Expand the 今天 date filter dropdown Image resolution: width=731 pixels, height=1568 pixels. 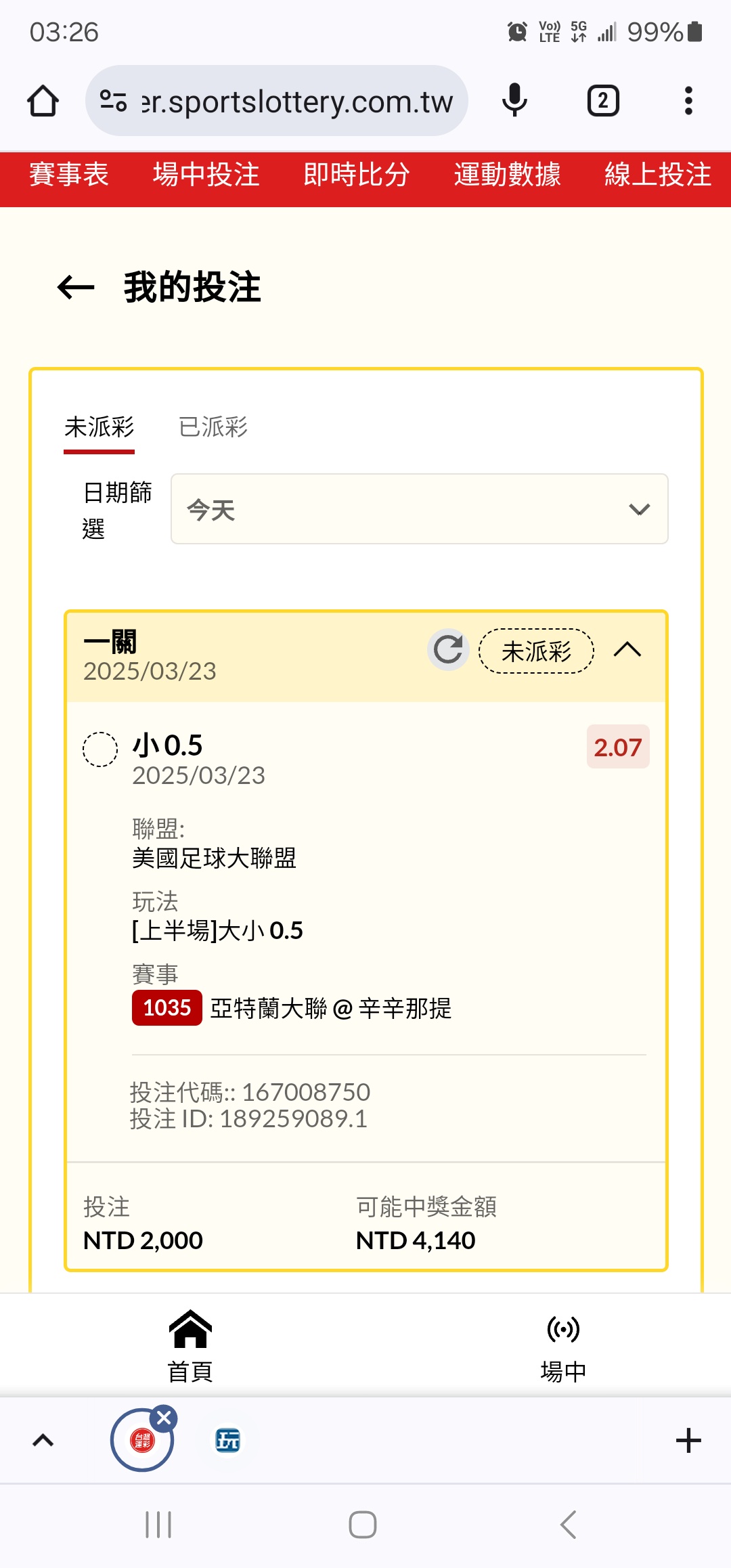[x=419, y=509]
